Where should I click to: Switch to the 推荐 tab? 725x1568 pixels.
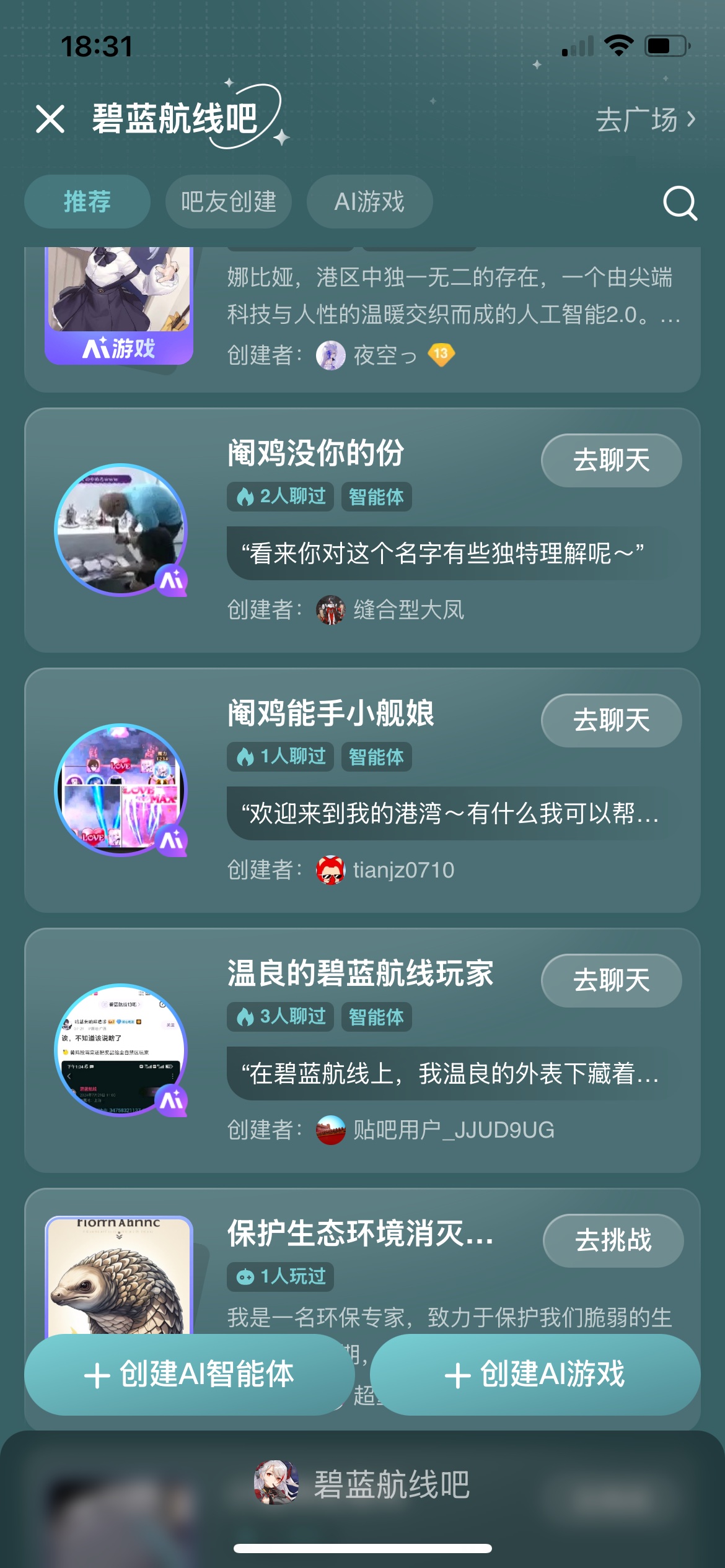[87, 202]
